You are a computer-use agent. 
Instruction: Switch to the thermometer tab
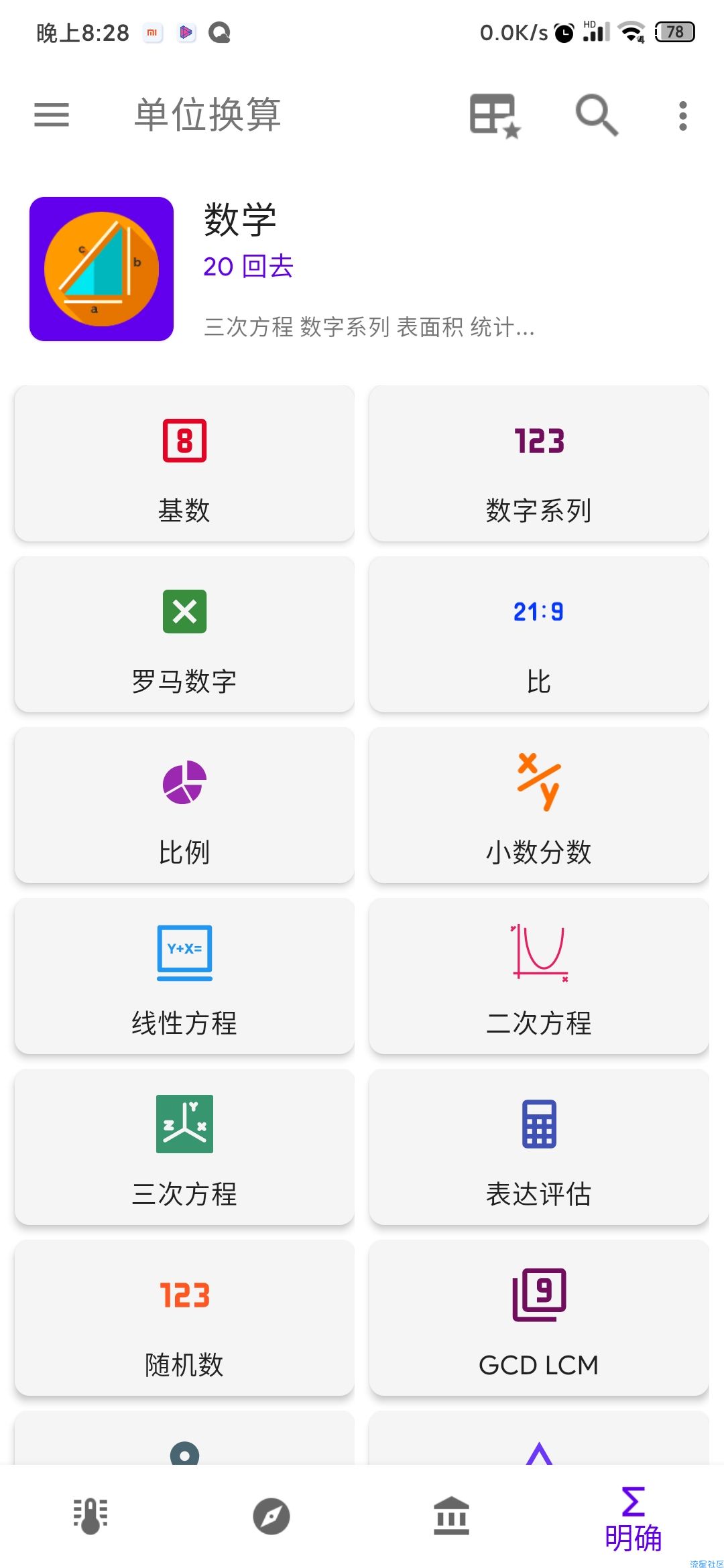(x=90, y=1516)
